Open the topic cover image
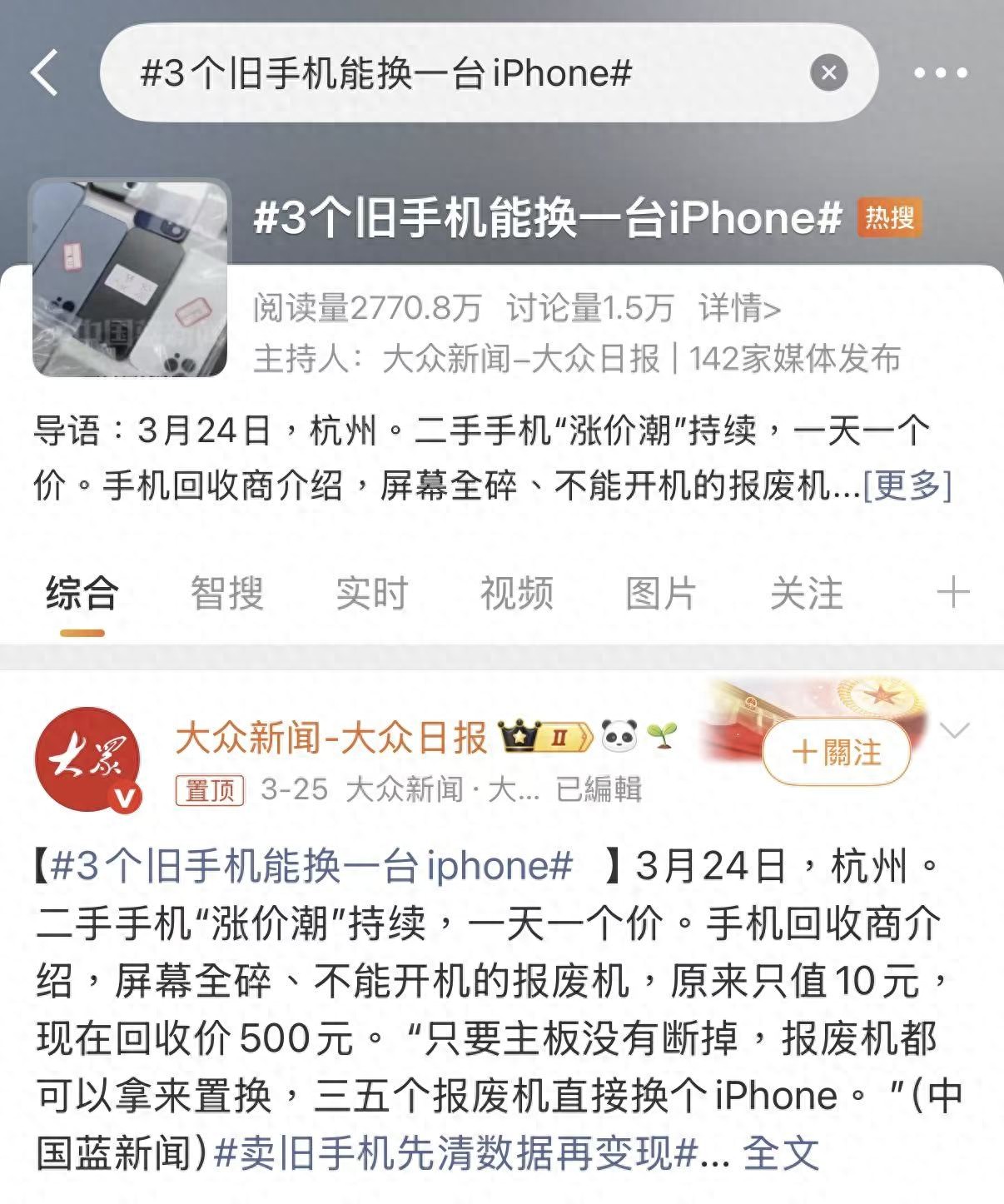The image size is (1004, 1204). 130,279
